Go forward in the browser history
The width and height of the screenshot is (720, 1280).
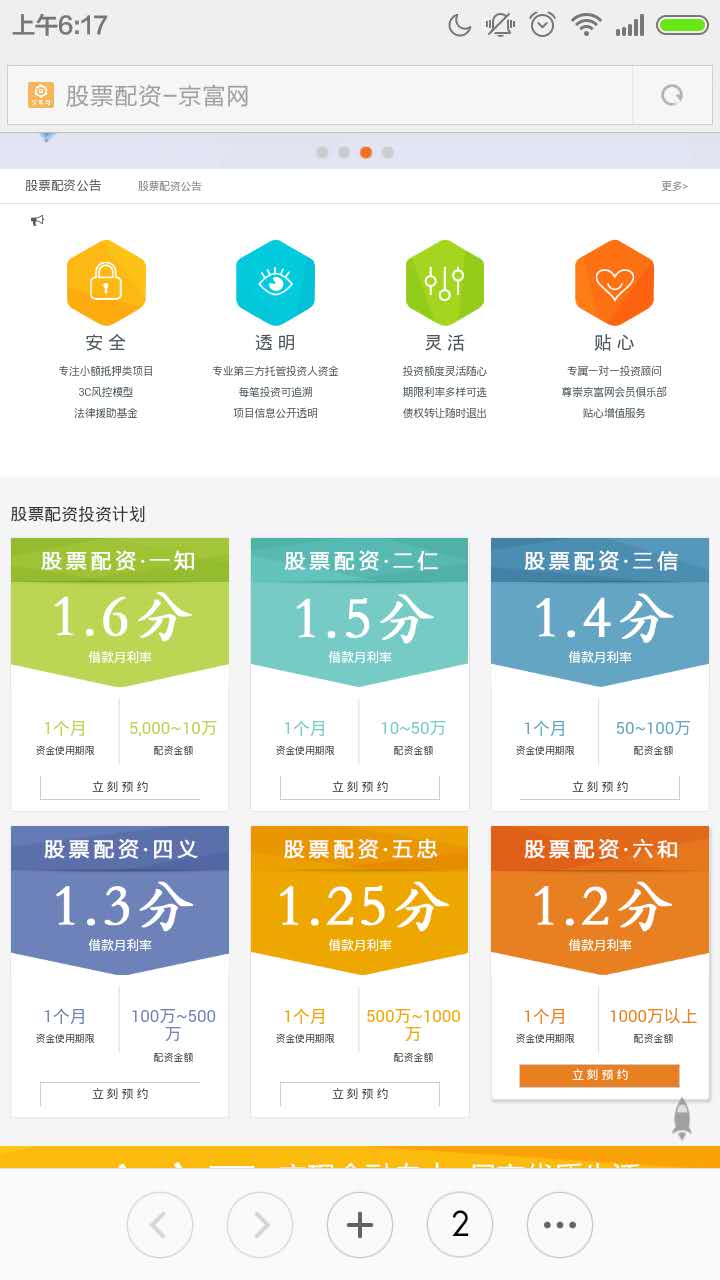pos(260,1225)
